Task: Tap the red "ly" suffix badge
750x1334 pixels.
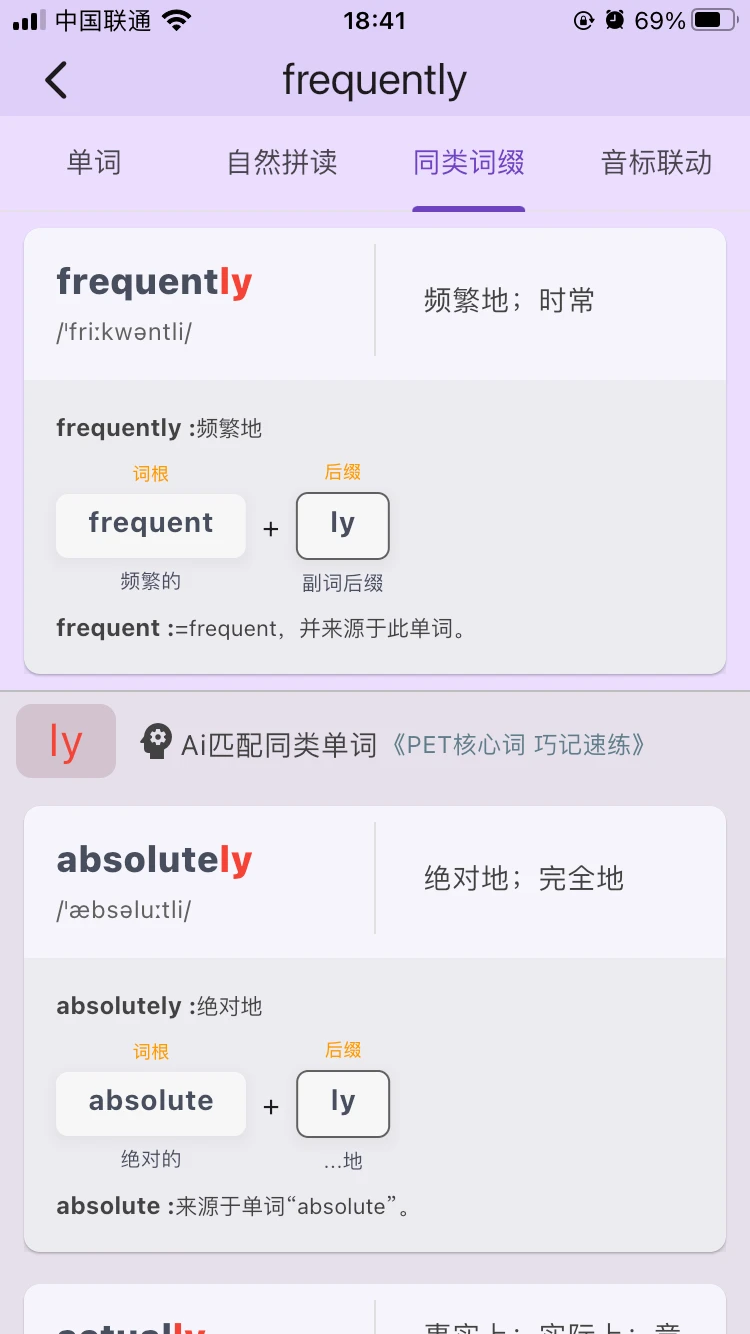Action: point(66,741)
